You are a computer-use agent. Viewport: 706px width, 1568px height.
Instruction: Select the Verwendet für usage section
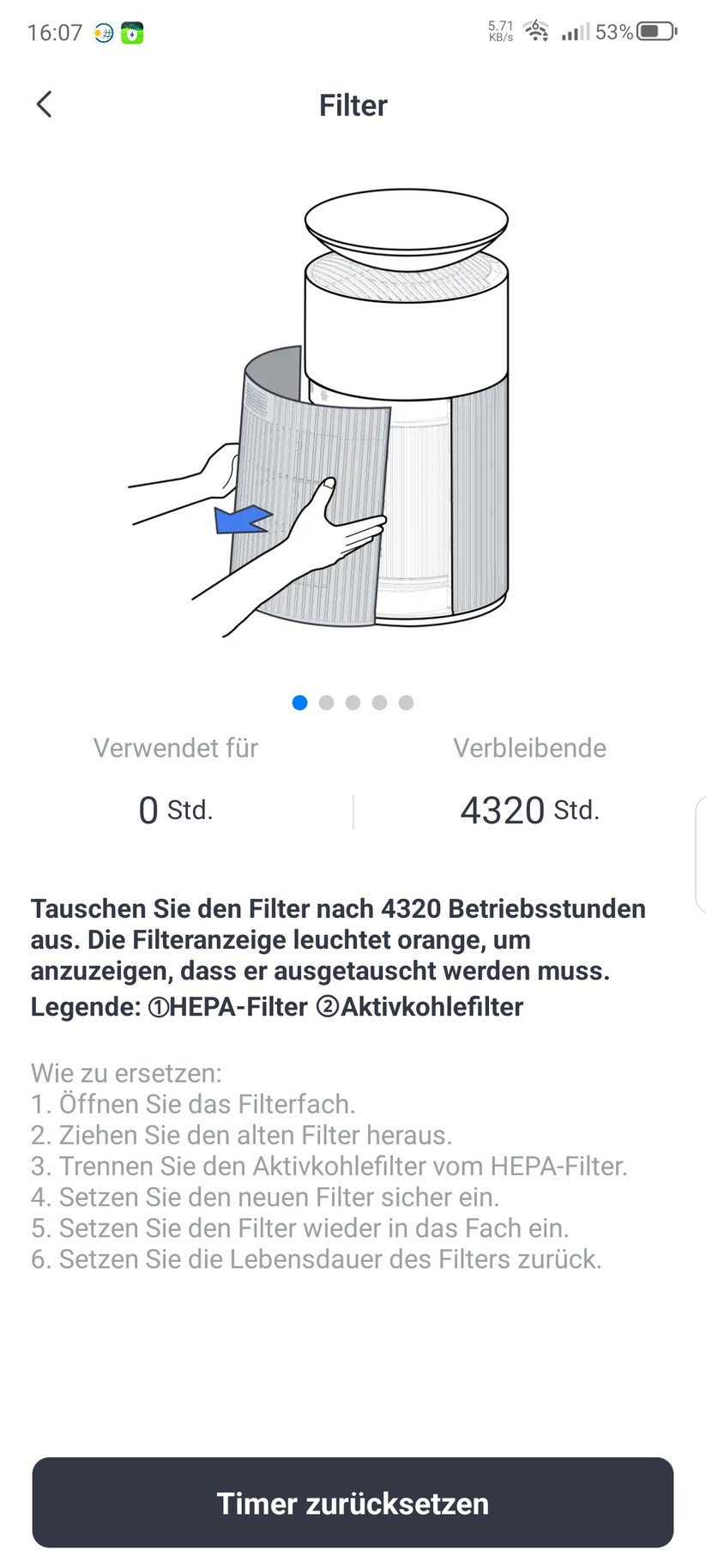176,776
